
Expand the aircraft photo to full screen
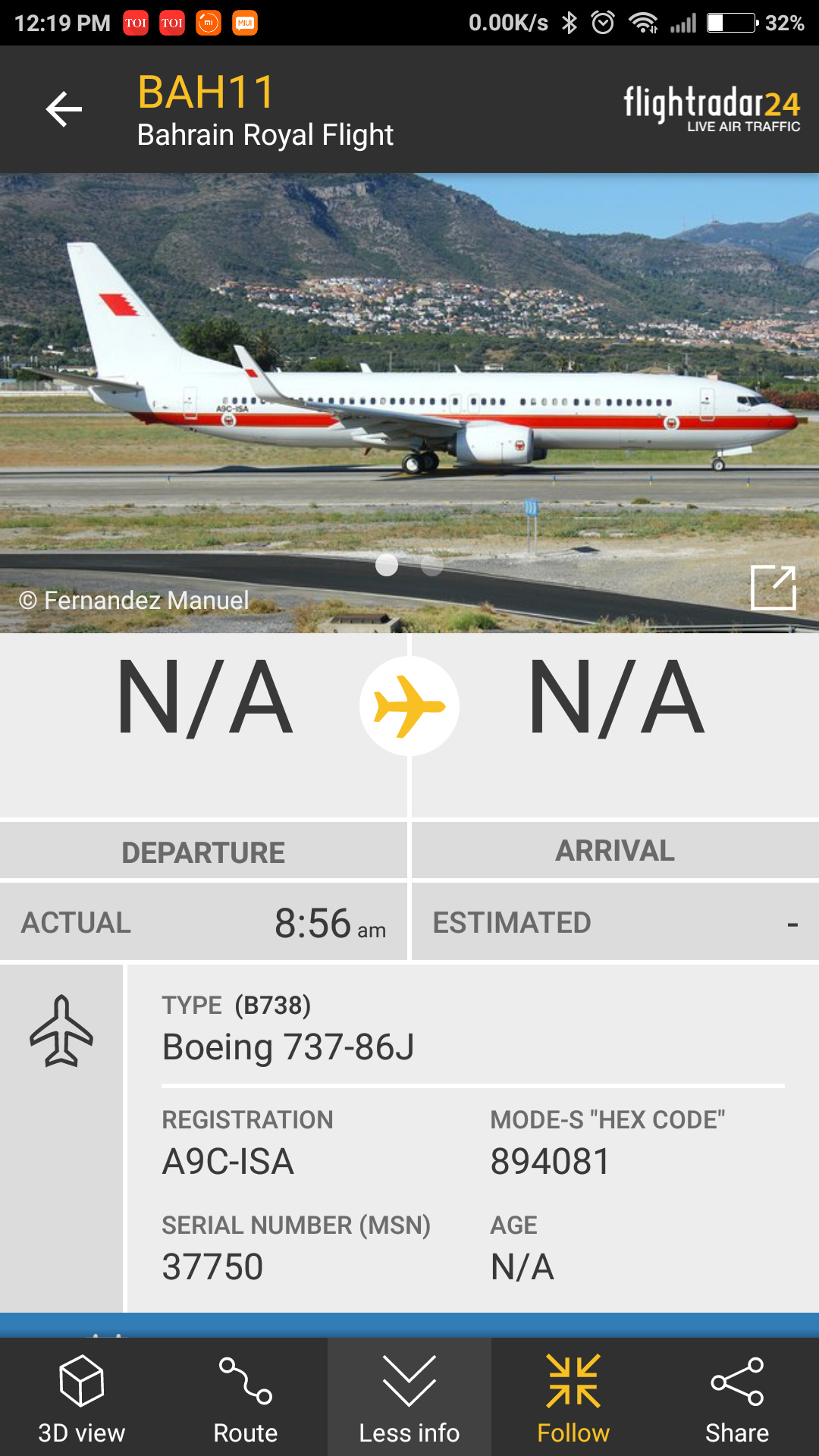click(x=773, y=587)
